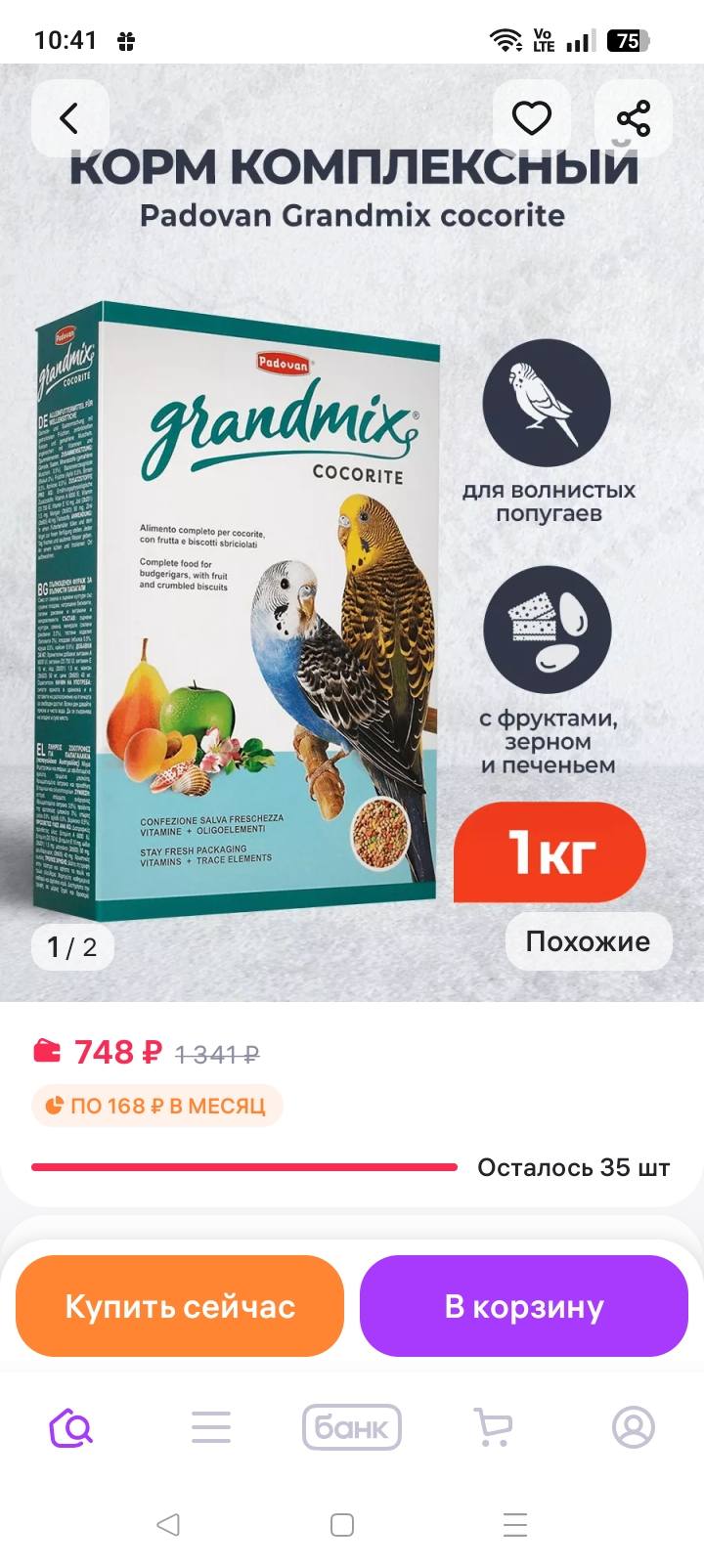Tap the budgerigar badge on the product image
Screen dimensions: 704x1568
pos(549,402)
